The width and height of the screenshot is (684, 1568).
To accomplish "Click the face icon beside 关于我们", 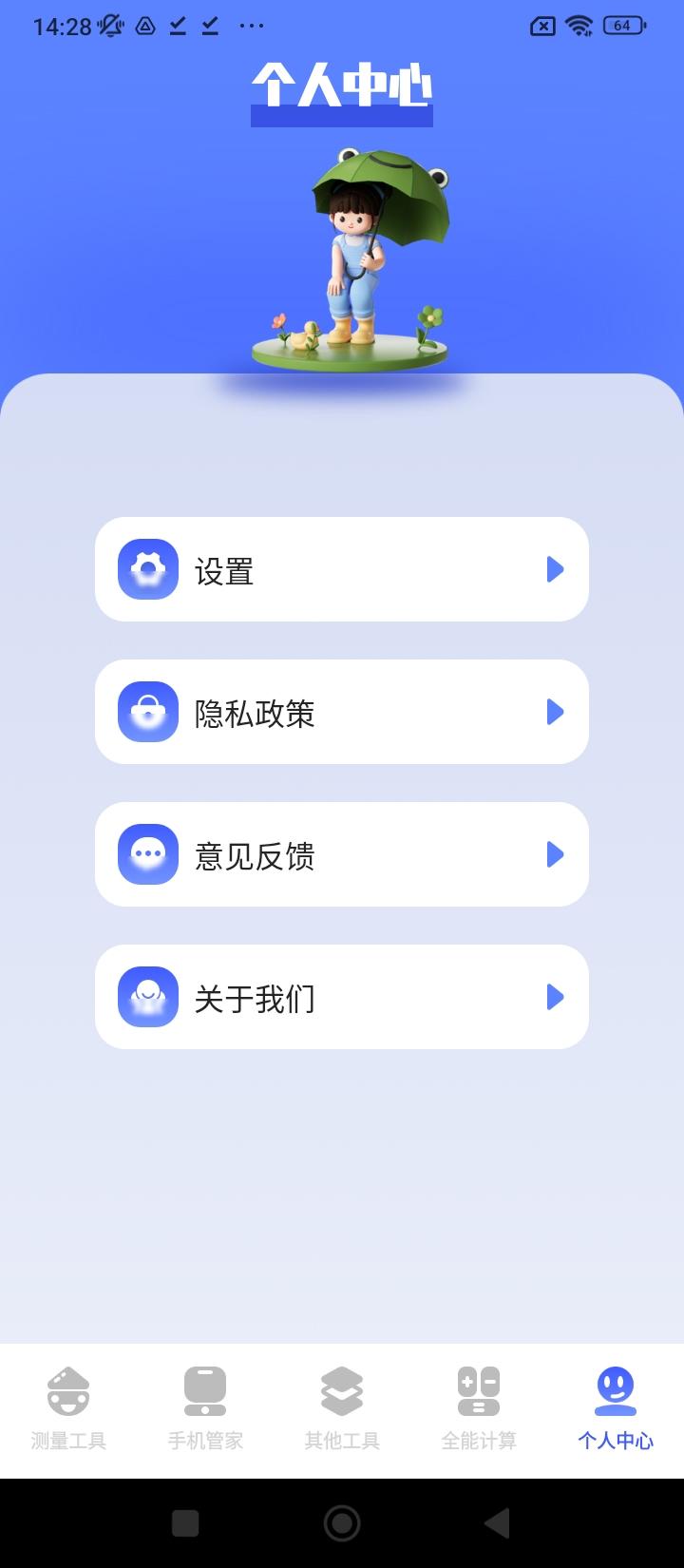I will tap(146, 997).
